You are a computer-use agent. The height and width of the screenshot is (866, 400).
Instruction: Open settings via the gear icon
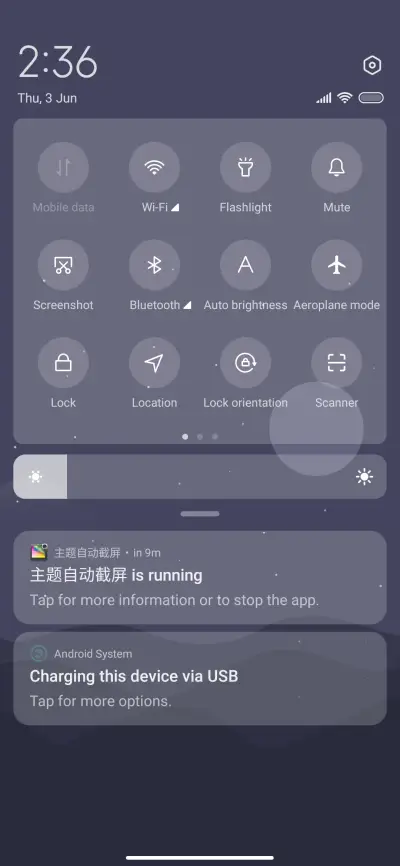pos(372,65)
